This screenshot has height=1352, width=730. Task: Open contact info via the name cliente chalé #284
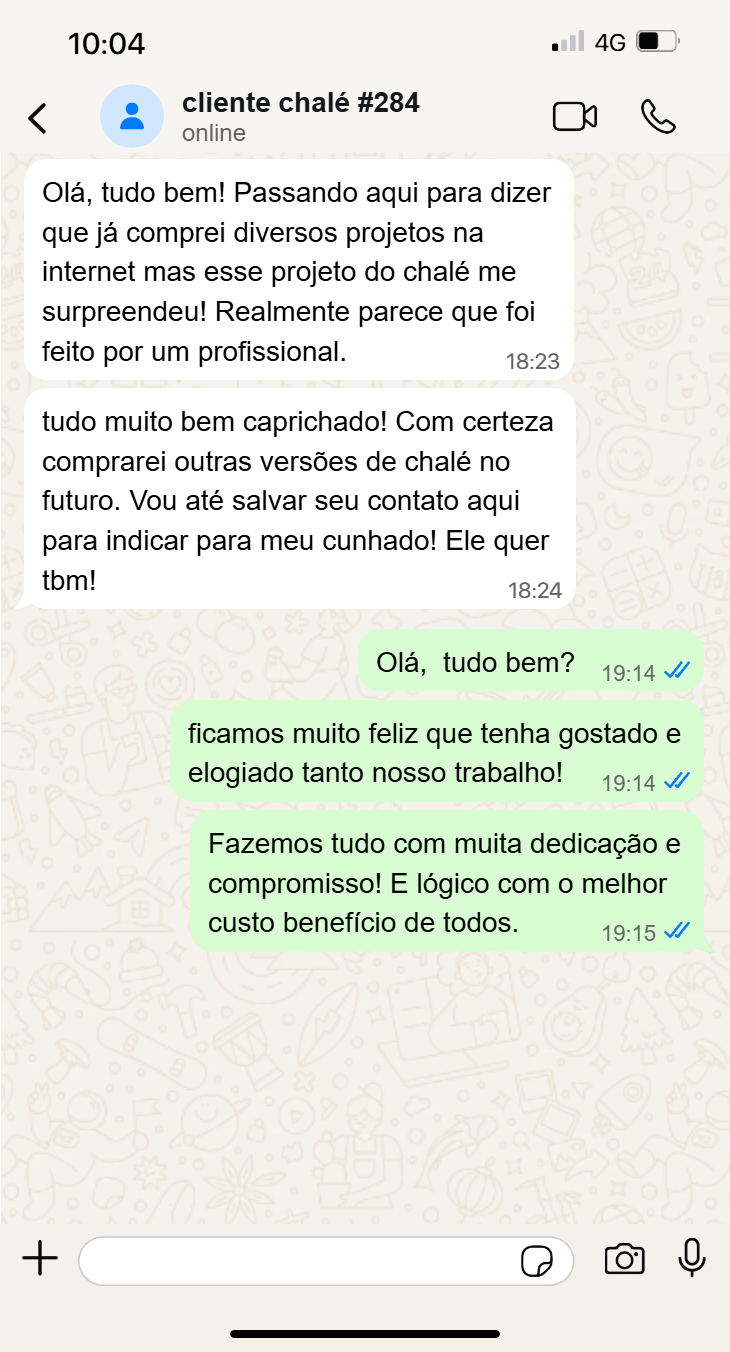click(x=300, y=102)
